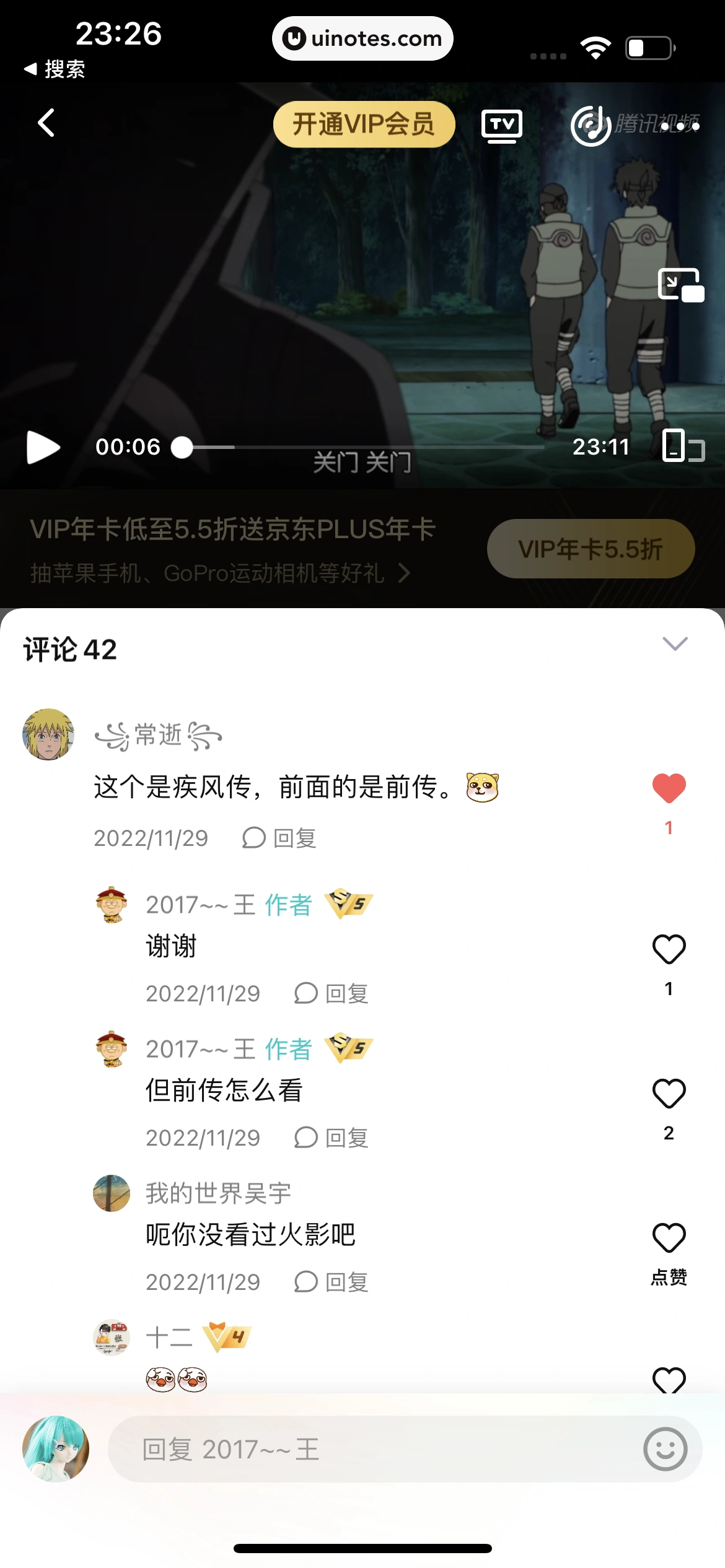Click the back arrow to exit player

(46, 123)
